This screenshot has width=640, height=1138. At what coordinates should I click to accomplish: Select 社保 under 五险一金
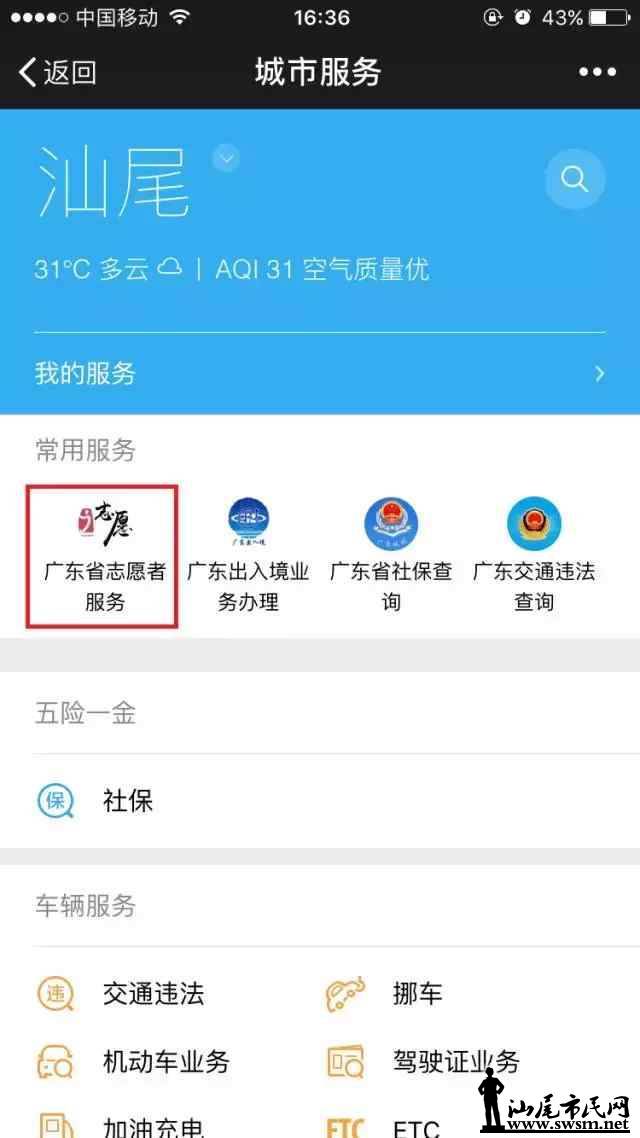click(x=127, y=800)
